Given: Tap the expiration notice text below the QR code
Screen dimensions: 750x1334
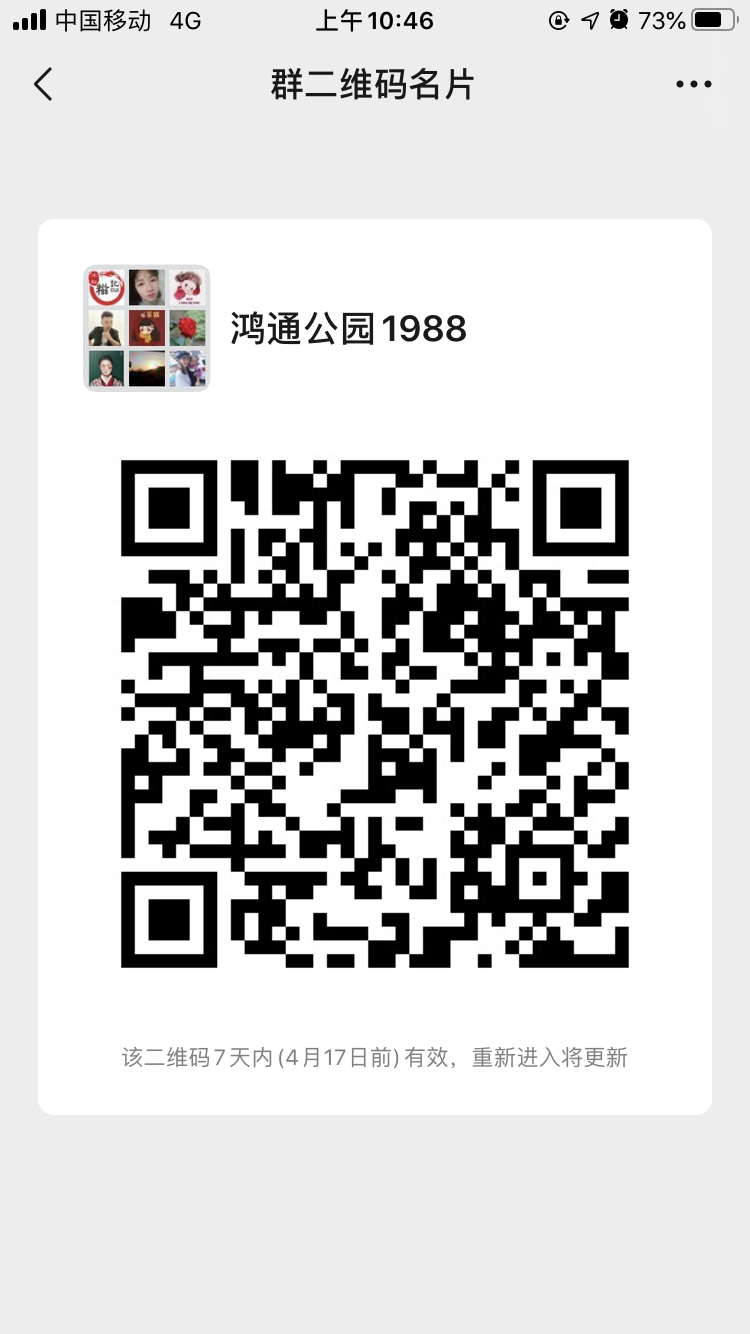Looking at the screenshot, I should click(x=375, y=1058).
